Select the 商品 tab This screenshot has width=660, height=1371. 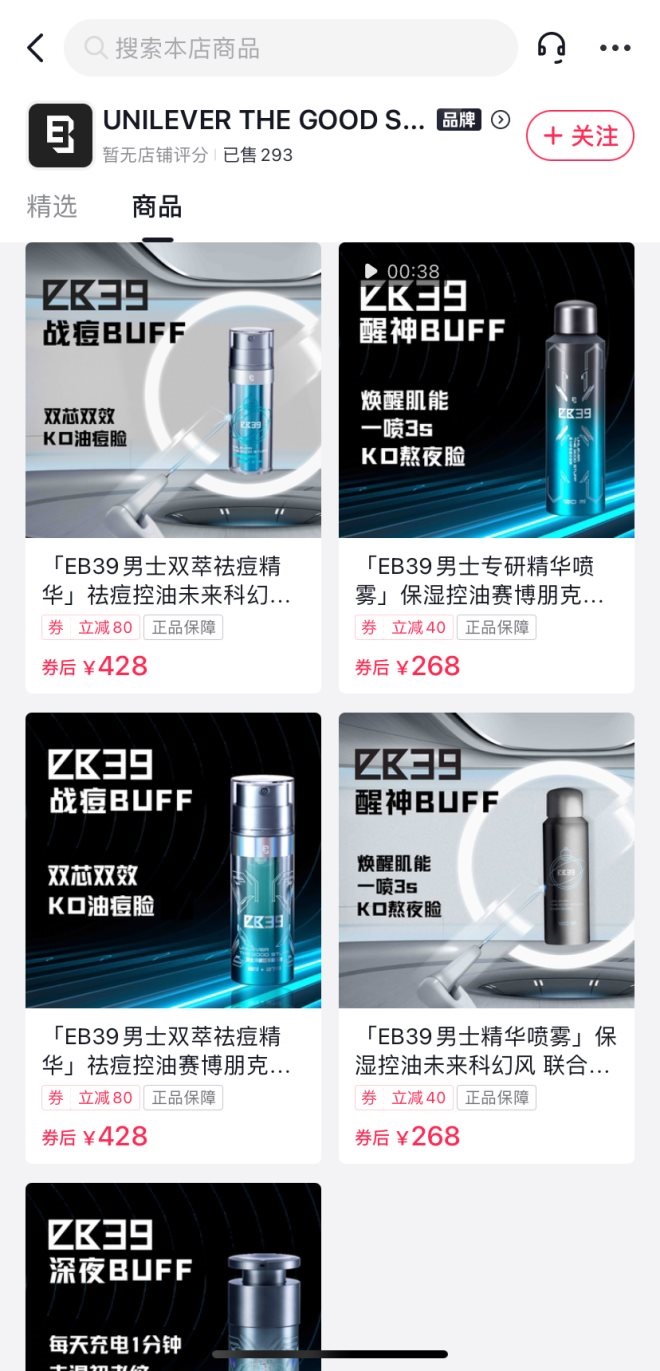(157, 207)
